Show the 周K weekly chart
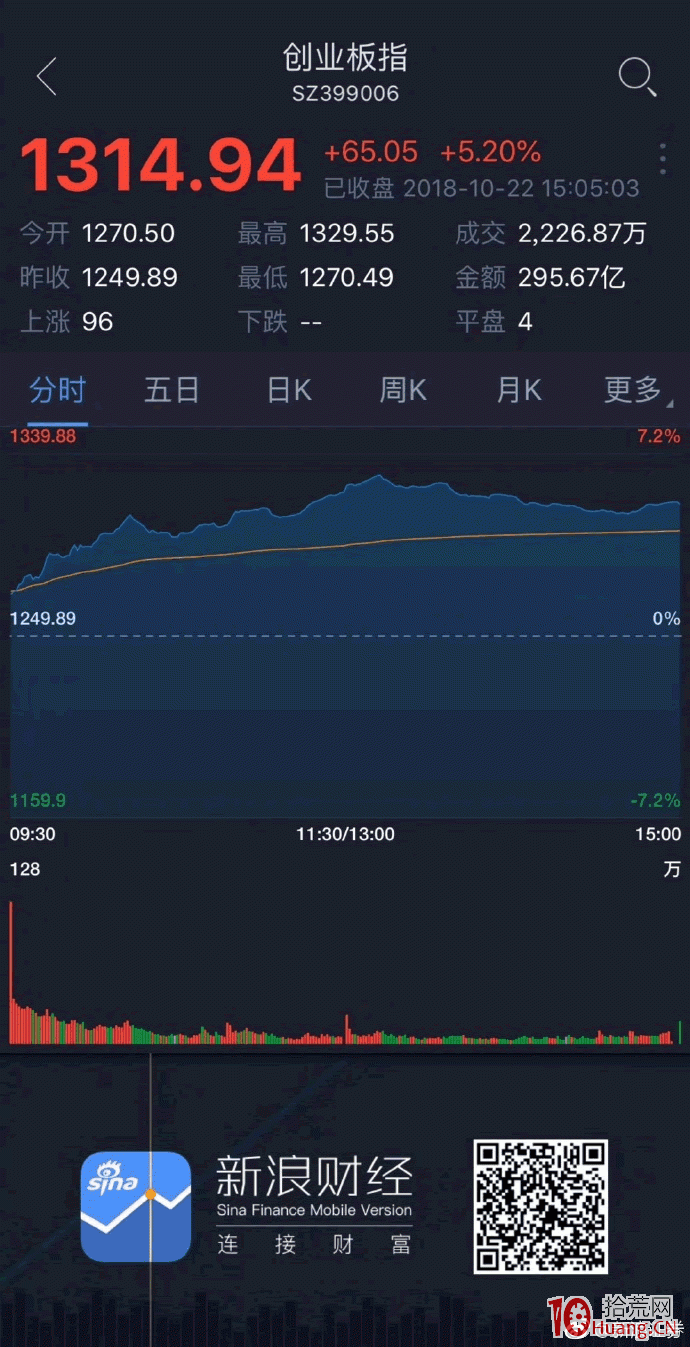Screen dimensions: 690x1347 403,389
